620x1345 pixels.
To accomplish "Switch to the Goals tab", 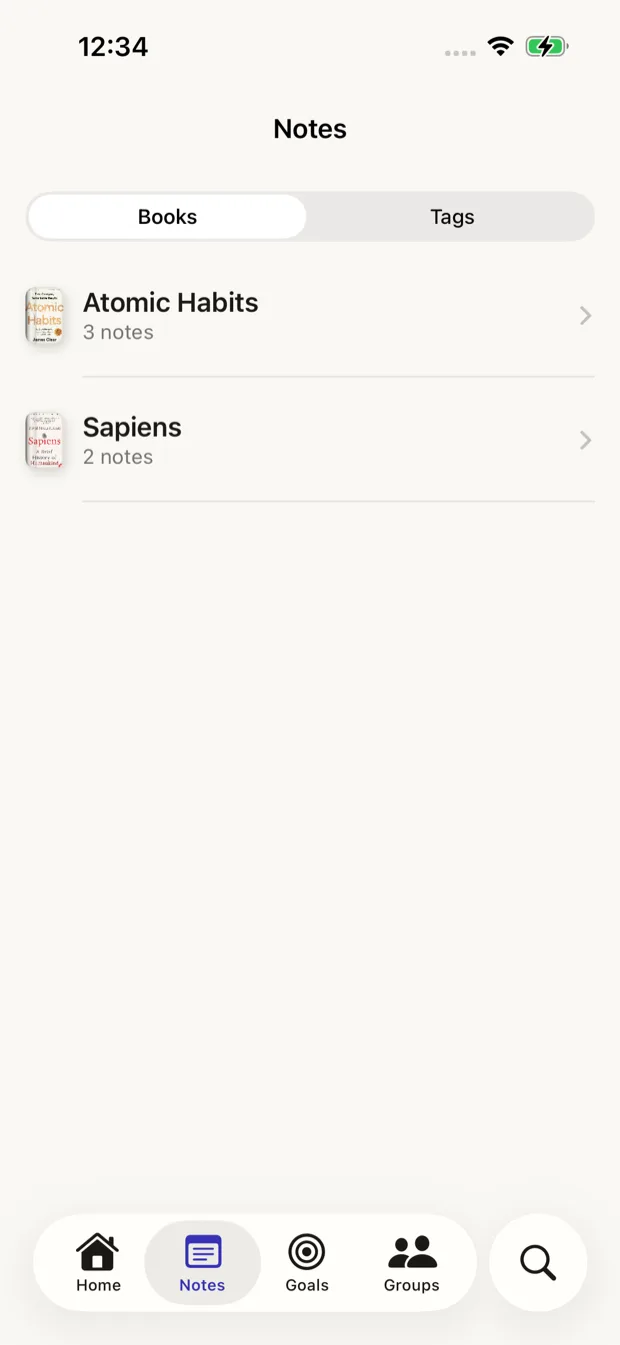I will click(307, 1263).
